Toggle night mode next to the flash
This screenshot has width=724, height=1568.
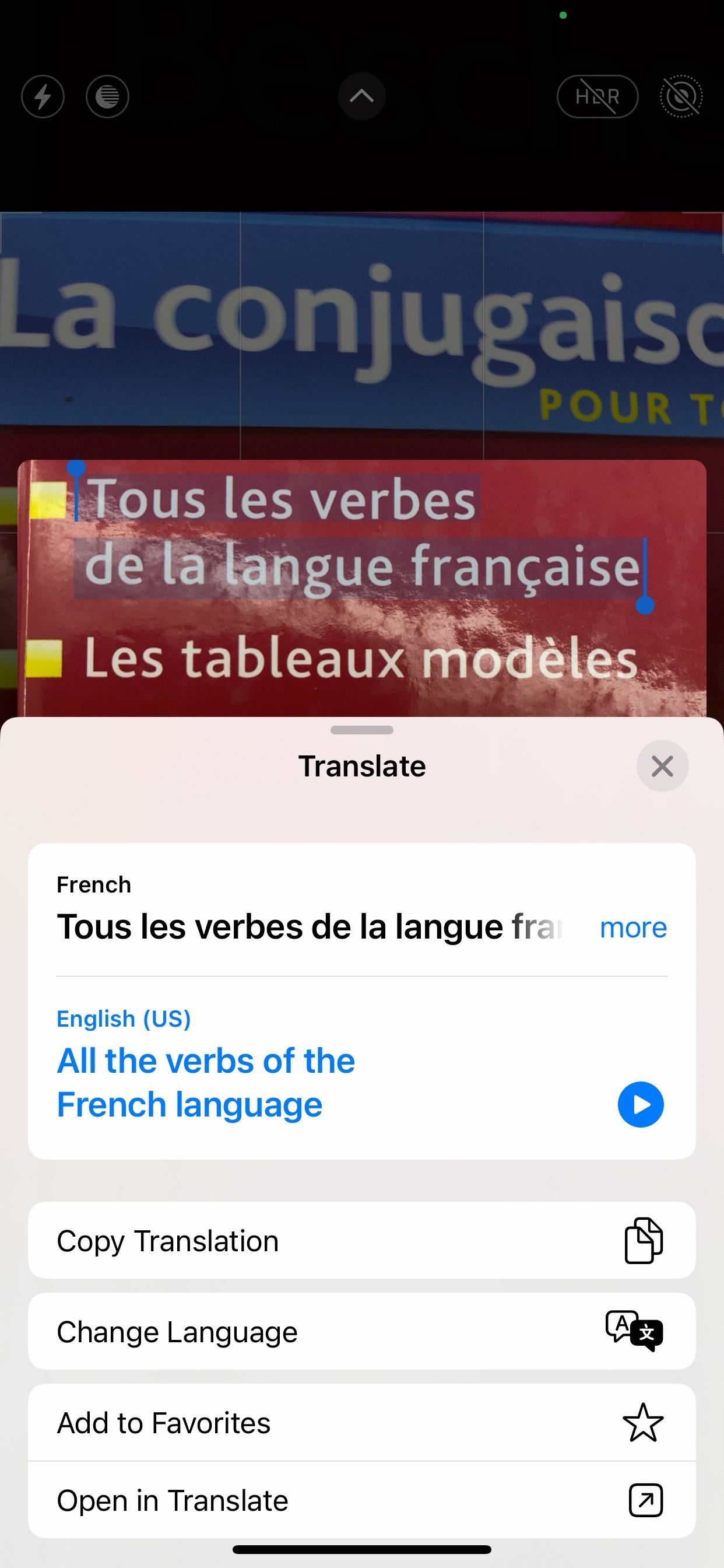pos(108,96)
